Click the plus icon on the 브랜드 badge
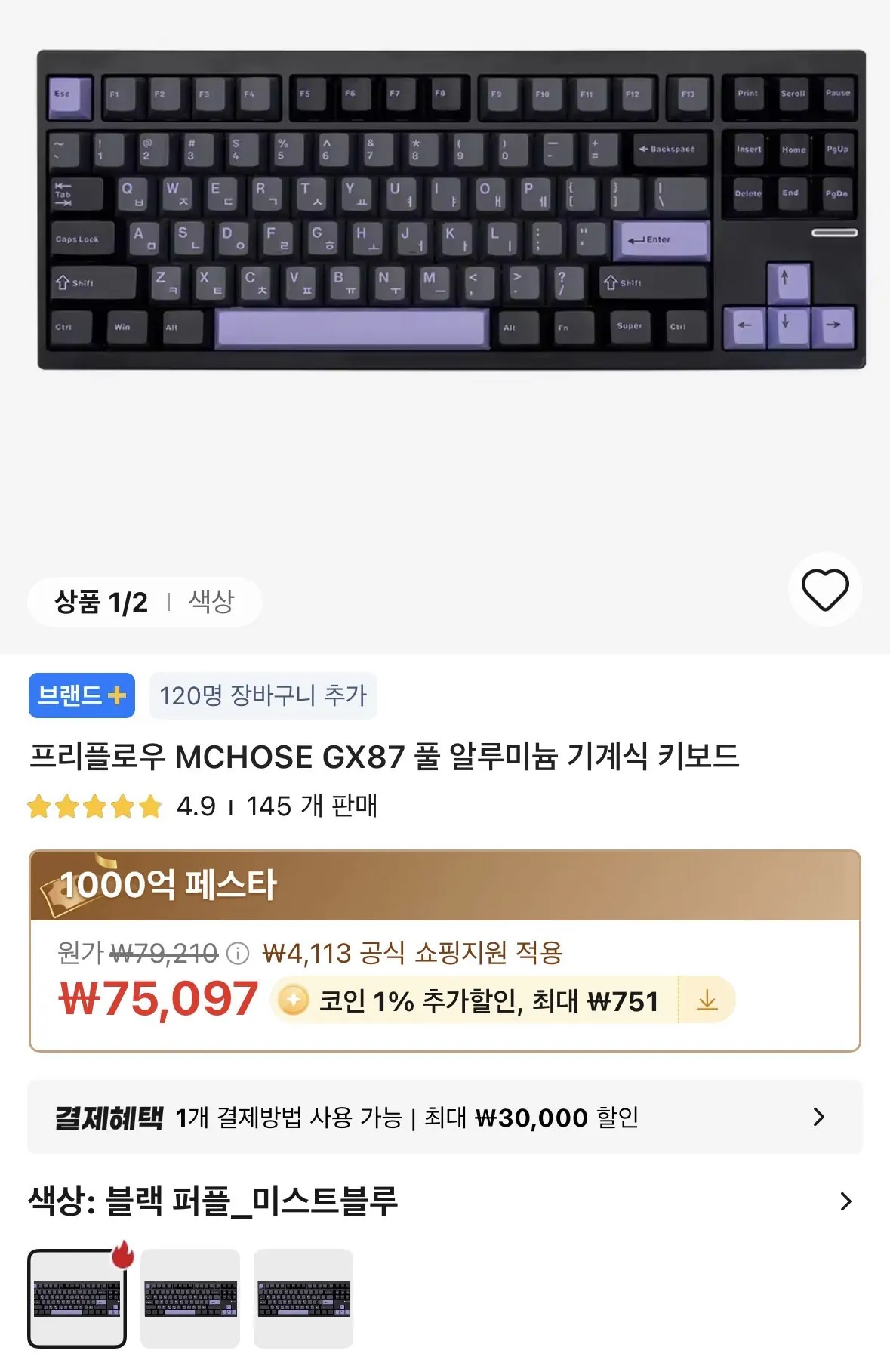 tap(117, 696)
